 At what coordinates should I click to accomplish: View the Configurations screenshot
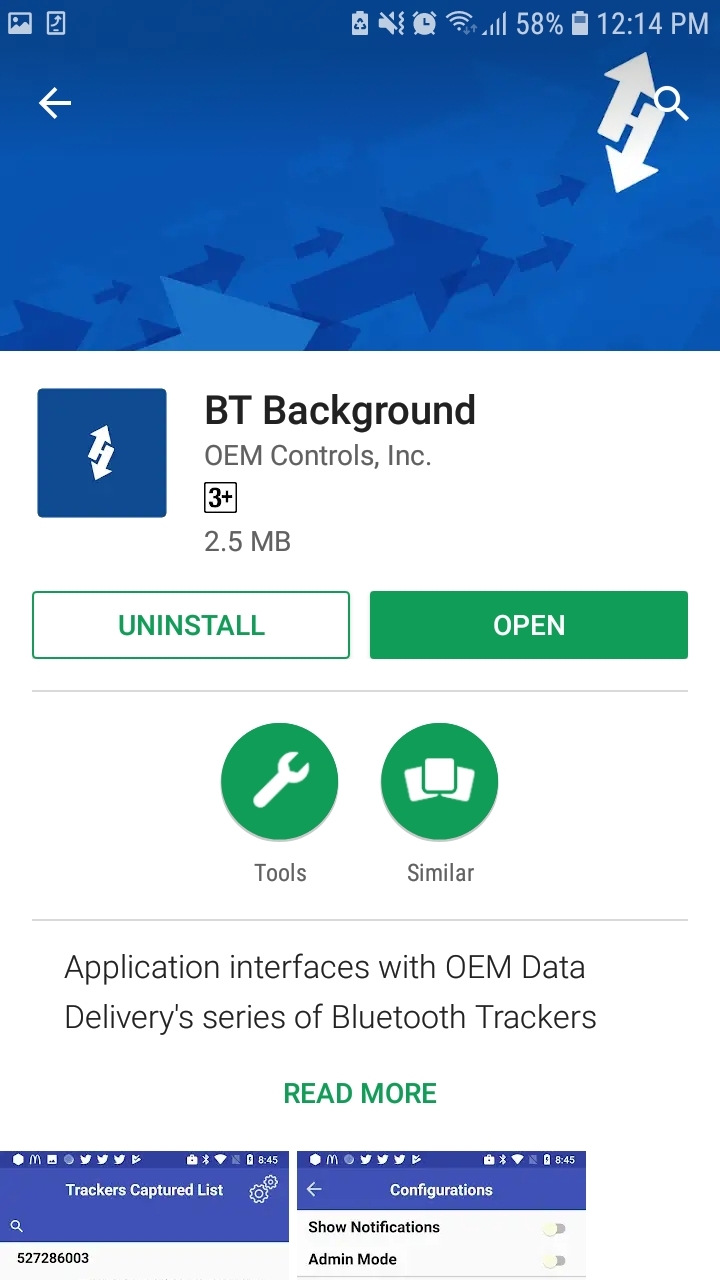tap(441, 1215)
